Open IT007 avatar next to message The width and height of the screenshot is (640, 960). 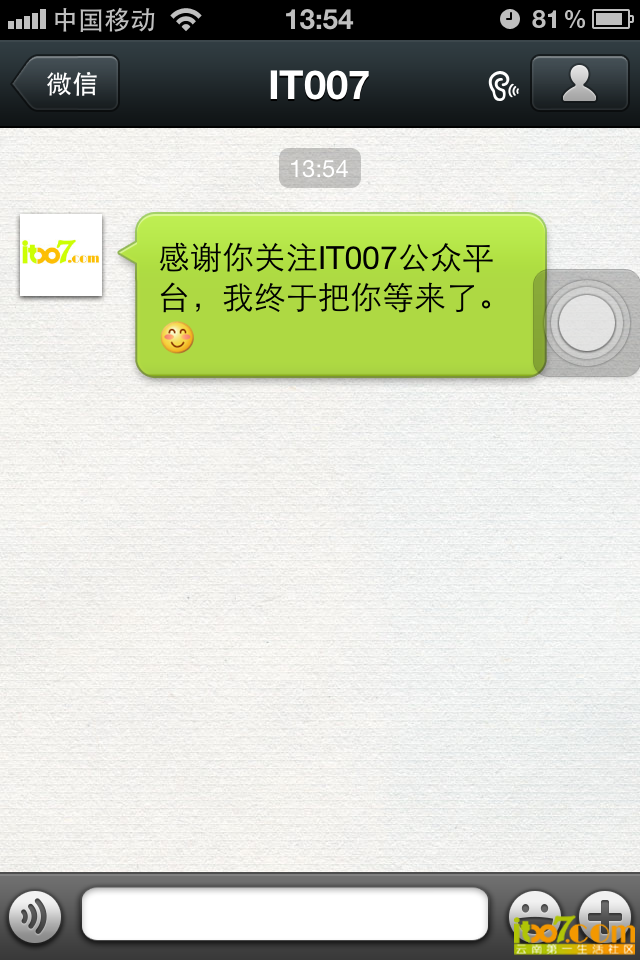pos(61,255)
